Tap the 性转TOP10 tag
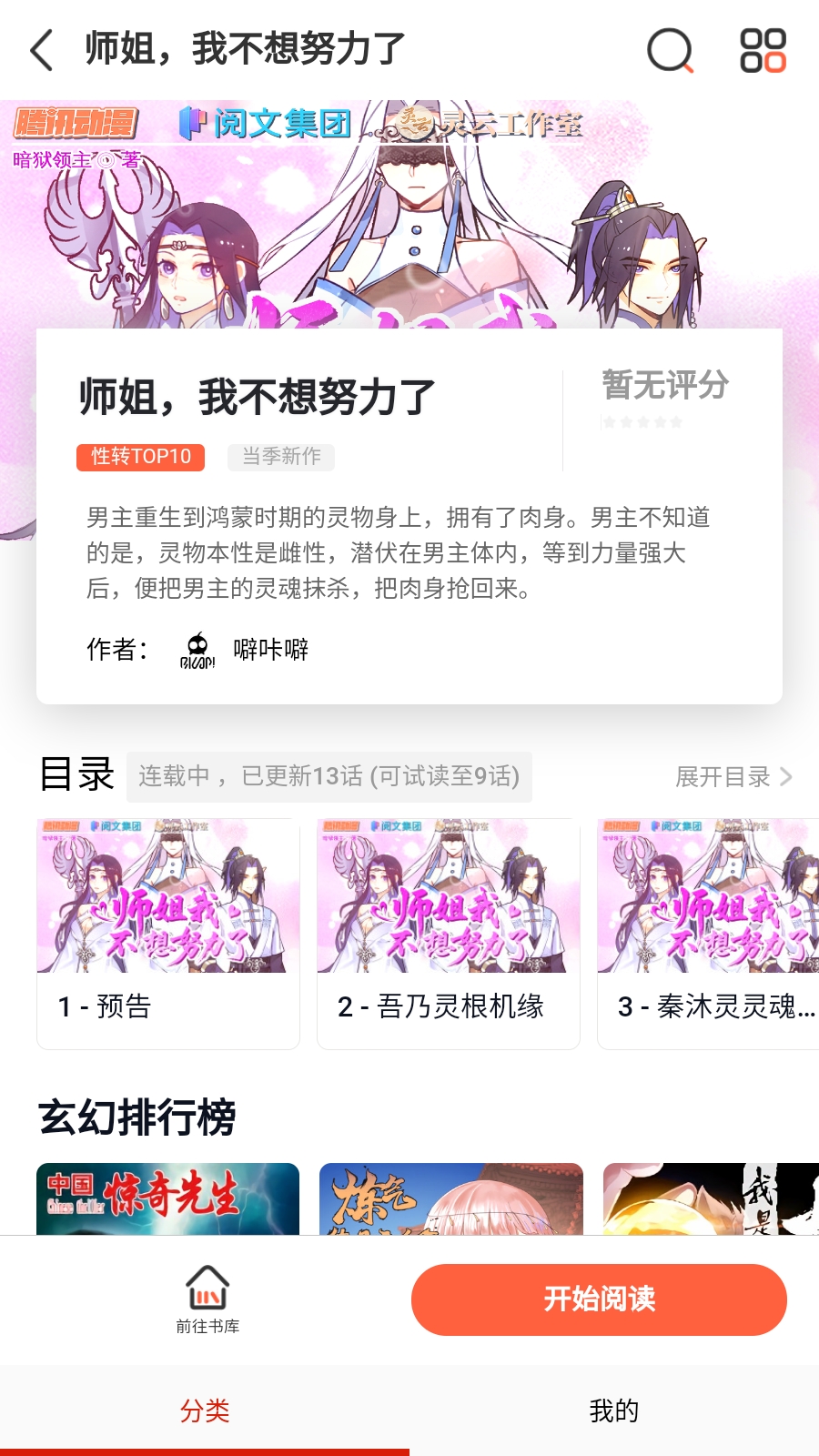819x1456 pixels. point(140,457)
